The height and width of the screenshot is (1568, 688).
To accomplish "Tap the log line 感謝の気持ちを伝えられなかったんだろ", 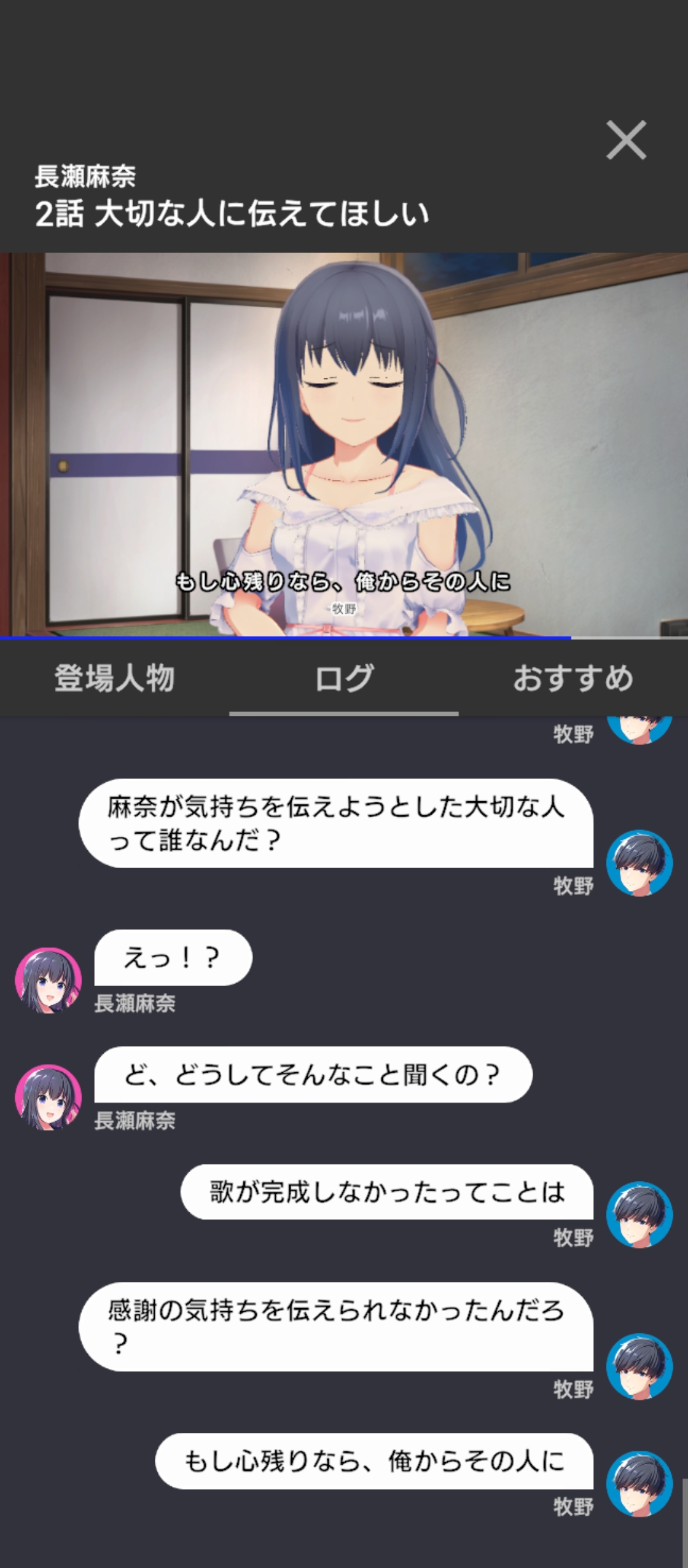I will coord(336,1326).
